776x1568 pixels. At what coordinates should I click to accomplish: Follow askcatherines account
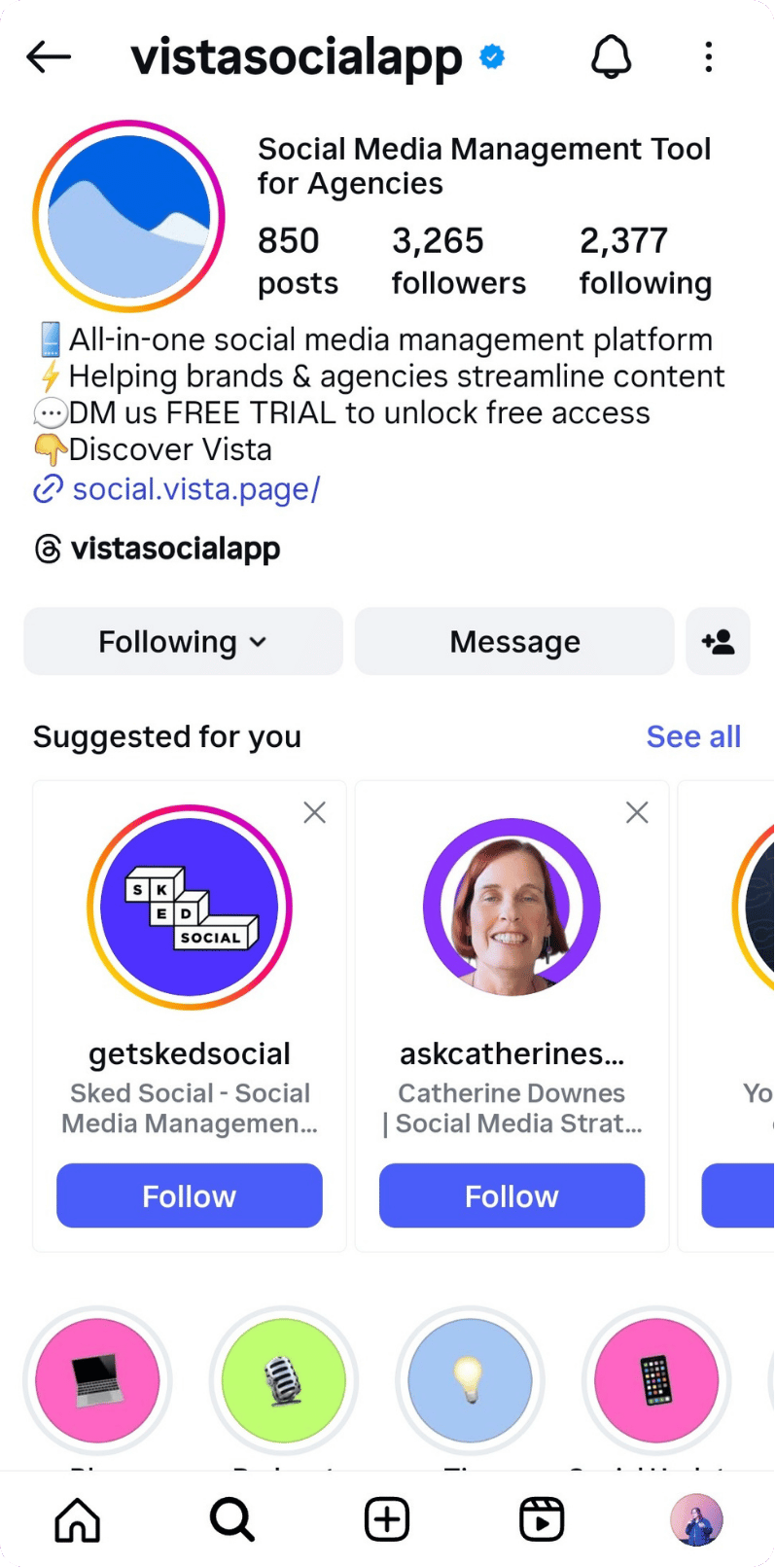pos(511,1195)
